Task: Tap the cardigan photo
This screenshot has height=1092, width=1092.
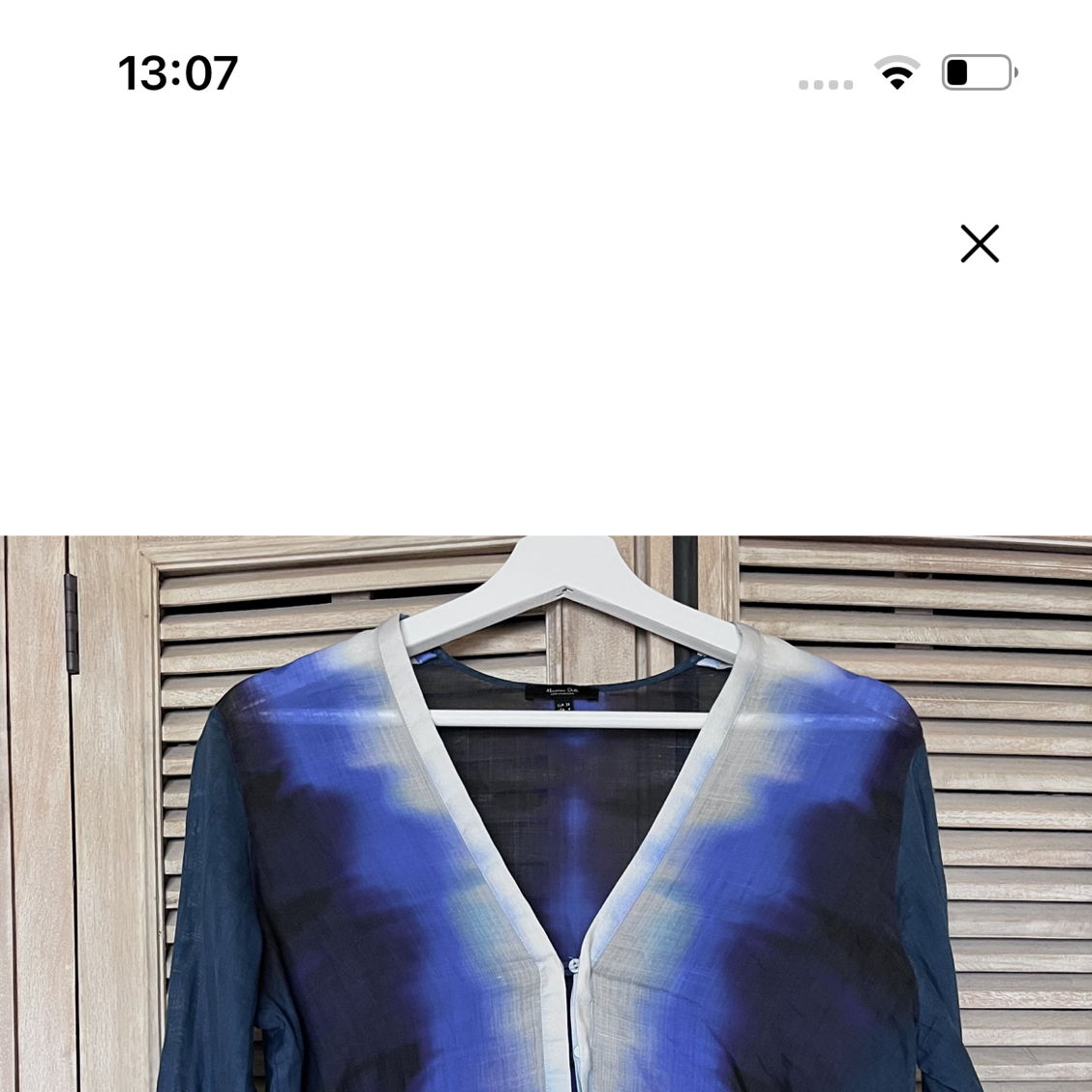Action: 546,813
